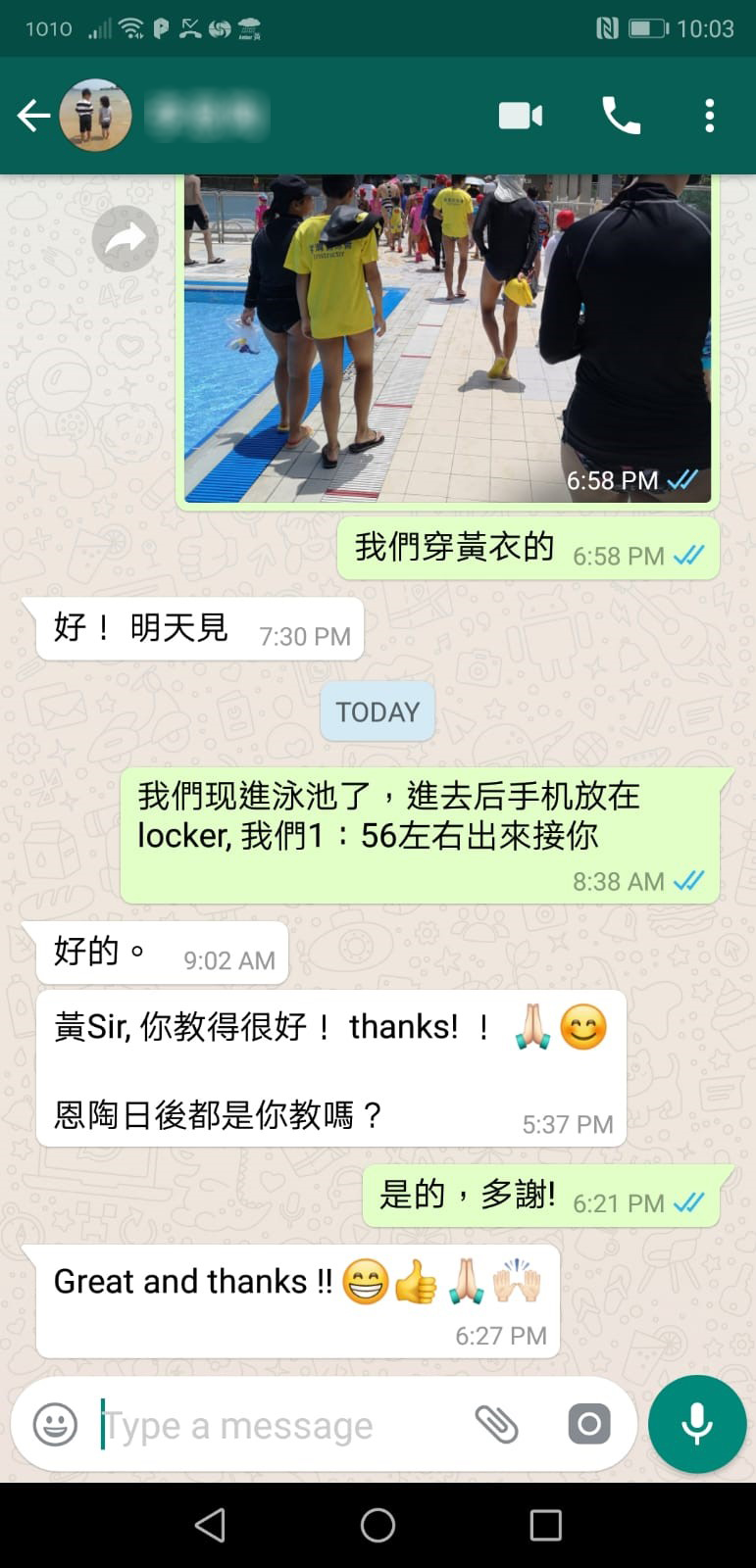
Task: Open the recent apps view
Action: (545, 1525)
